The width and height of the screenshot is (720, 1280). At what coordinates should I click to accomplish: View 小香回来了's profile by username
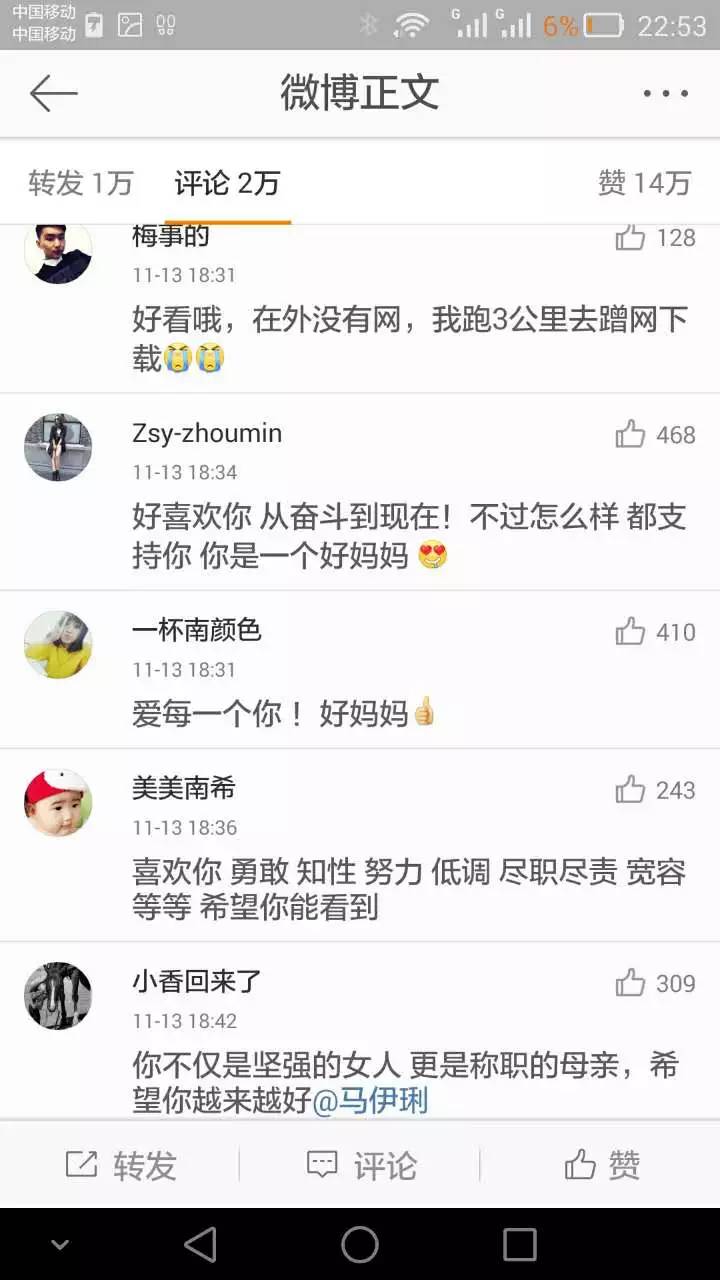pos(197,981)
